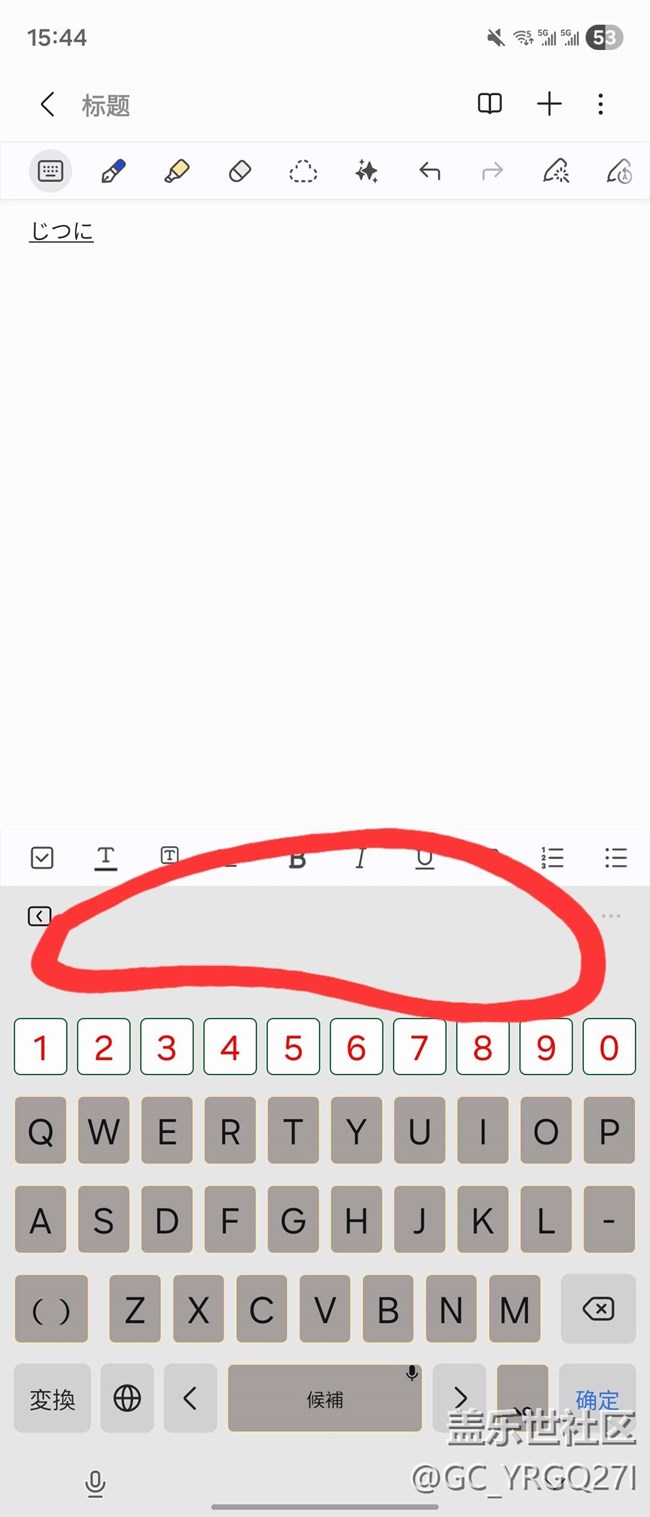Select the pen drawing tool

click(x=113, y=172)
